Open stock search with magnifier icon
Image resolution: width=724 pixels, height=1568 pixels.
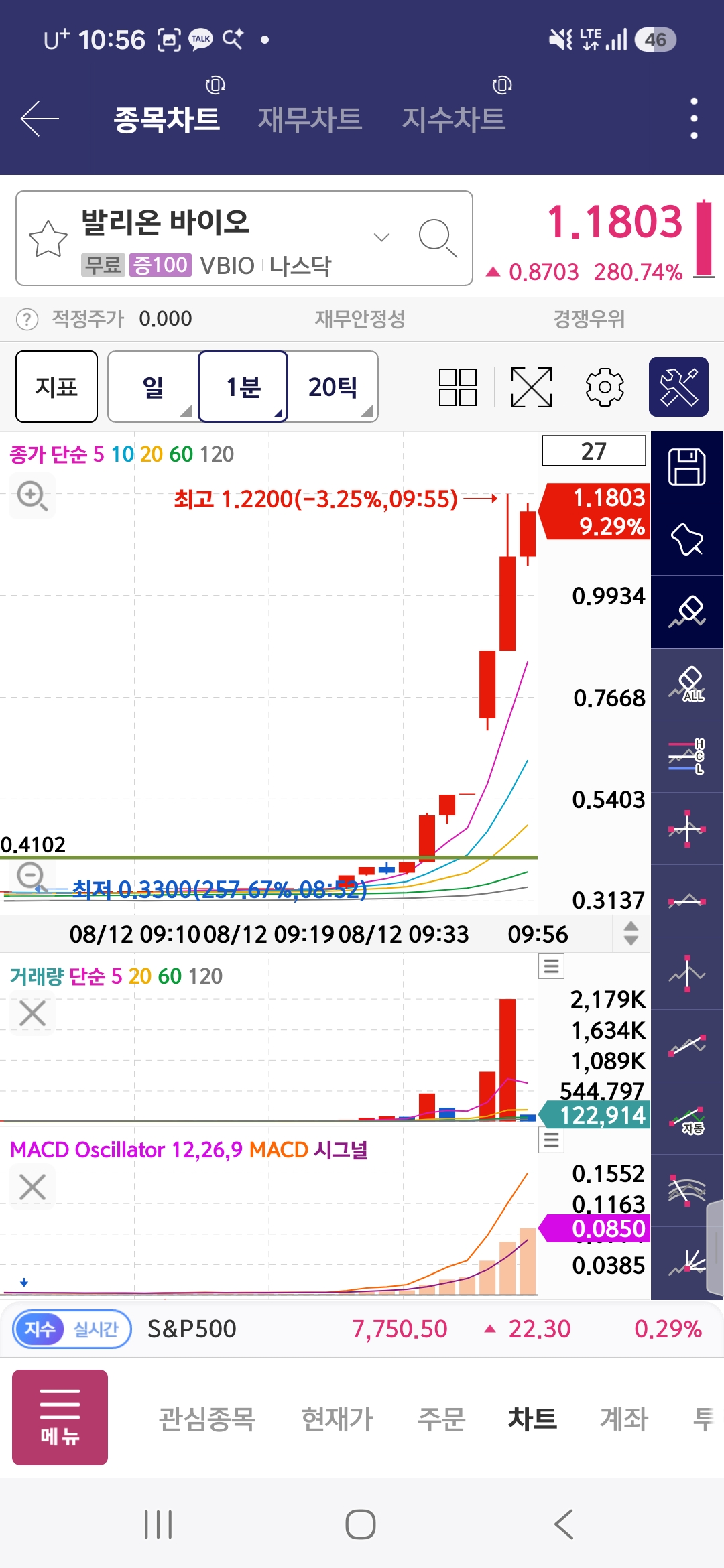[x=438, y=238]
